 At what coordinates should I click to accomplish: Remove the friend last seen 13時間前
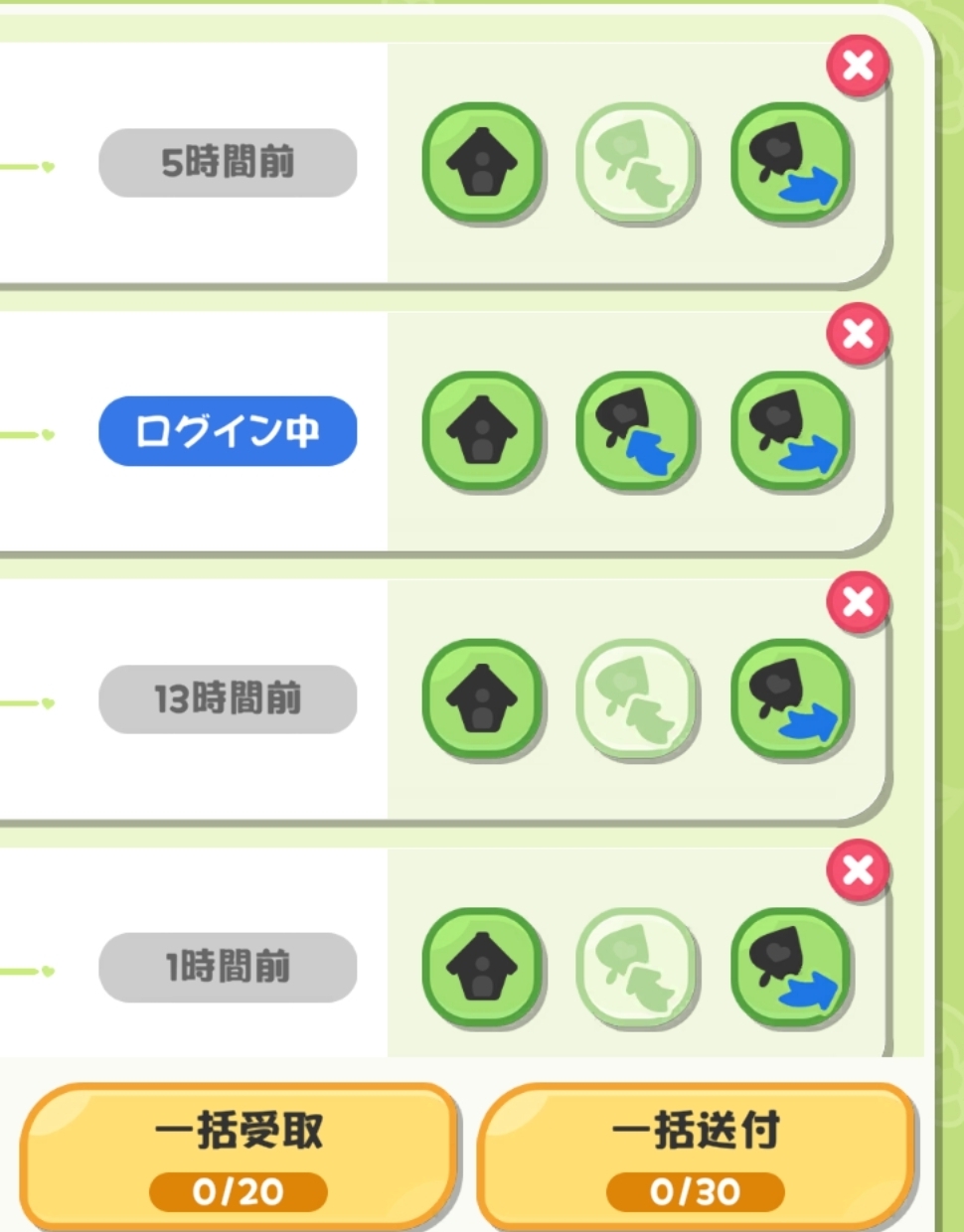(858, 602)
